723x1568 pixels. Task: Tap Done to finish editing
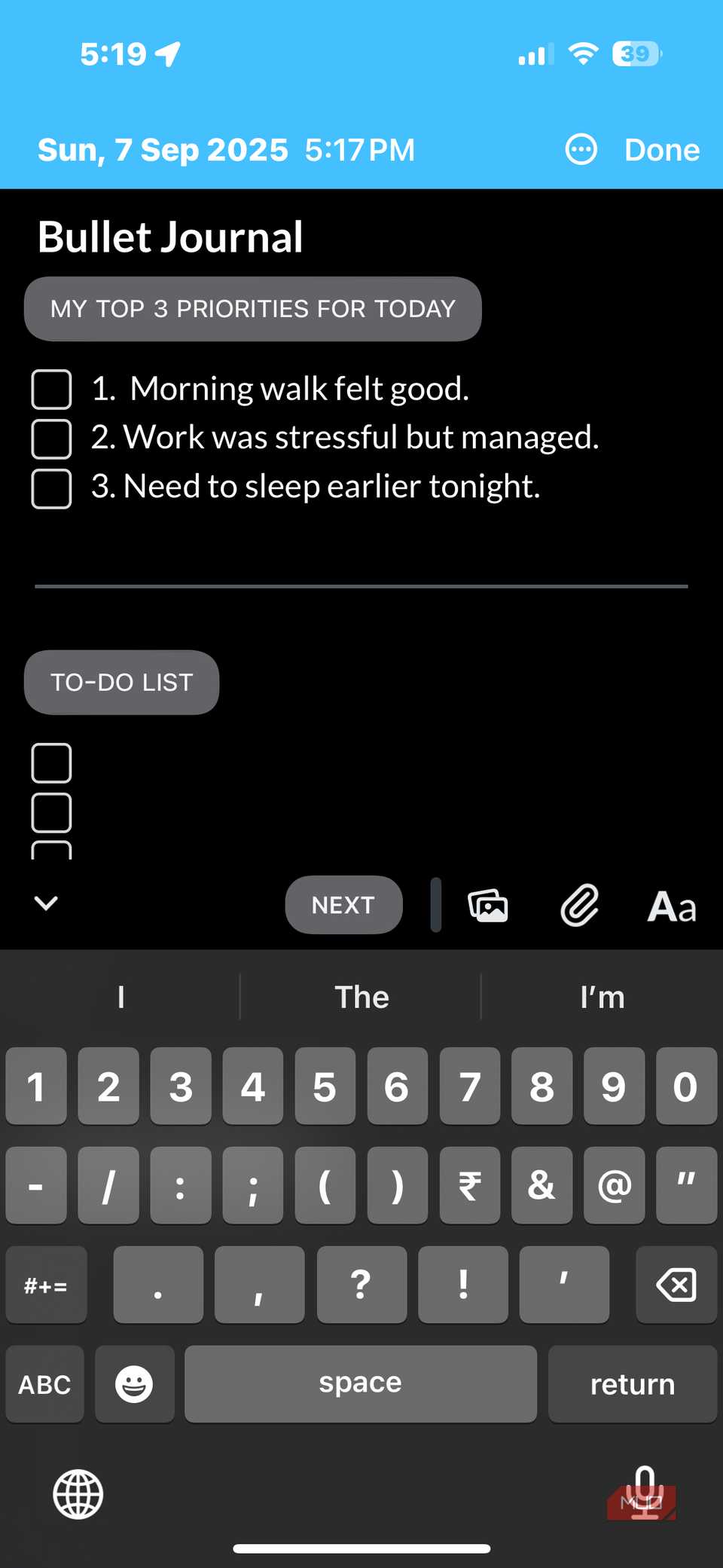[661, 150]
